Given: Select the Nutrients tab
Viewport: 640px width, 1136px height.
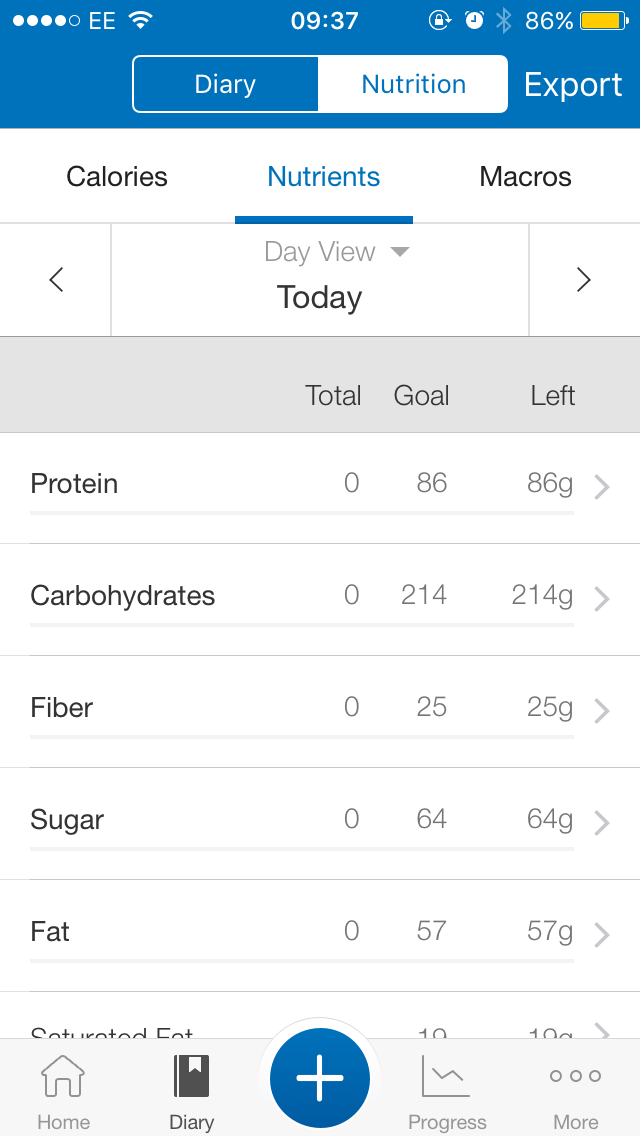Looking at the screenshot, I should tap(323, 177).
